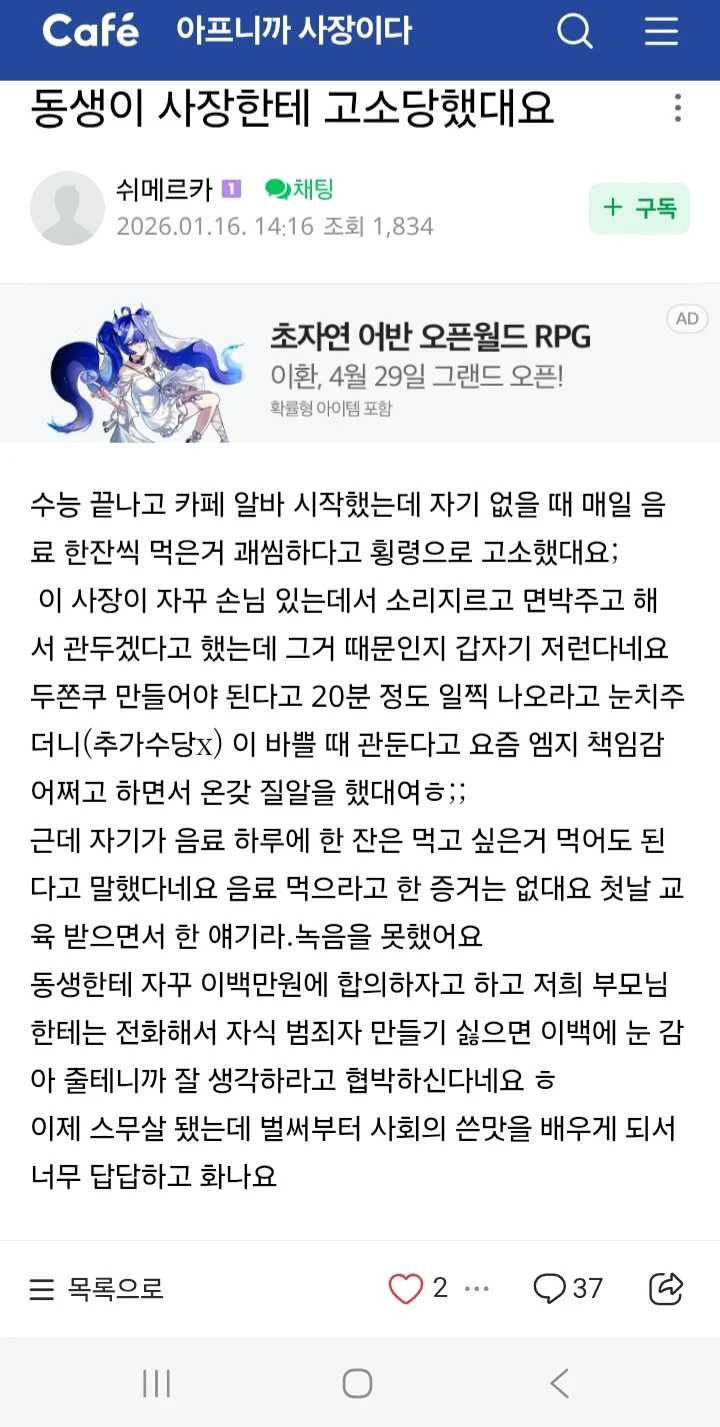Subscribe with the 구독 button
720x1427 pixels.
coord(639,208)
